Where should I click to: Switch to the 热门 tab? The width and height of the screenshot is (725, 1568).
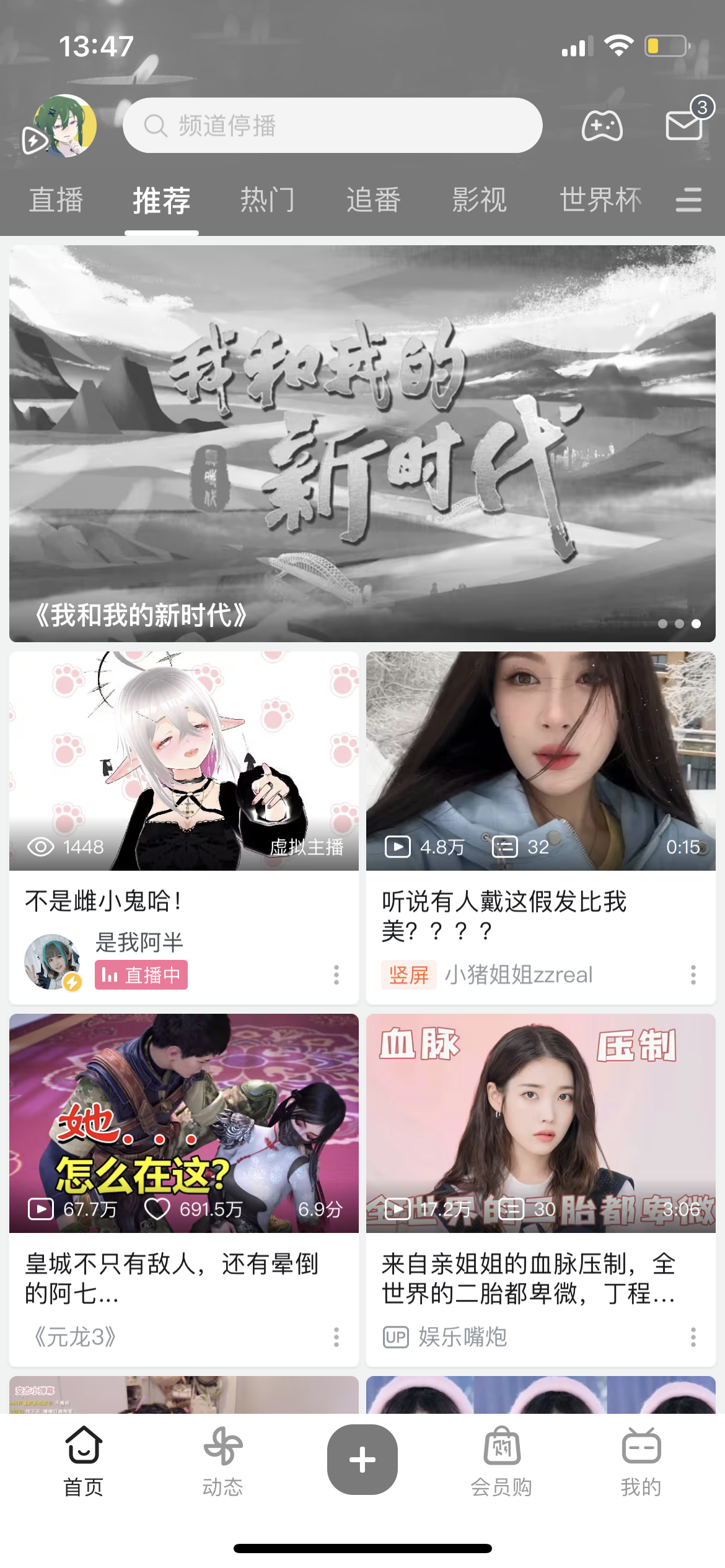(x=267, y=200)
